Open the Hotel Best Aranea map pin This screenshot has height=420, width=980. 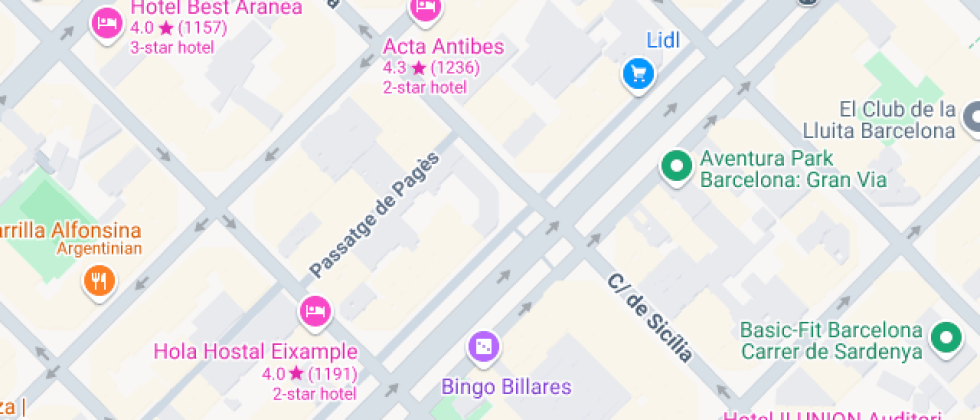pos(106,23)
